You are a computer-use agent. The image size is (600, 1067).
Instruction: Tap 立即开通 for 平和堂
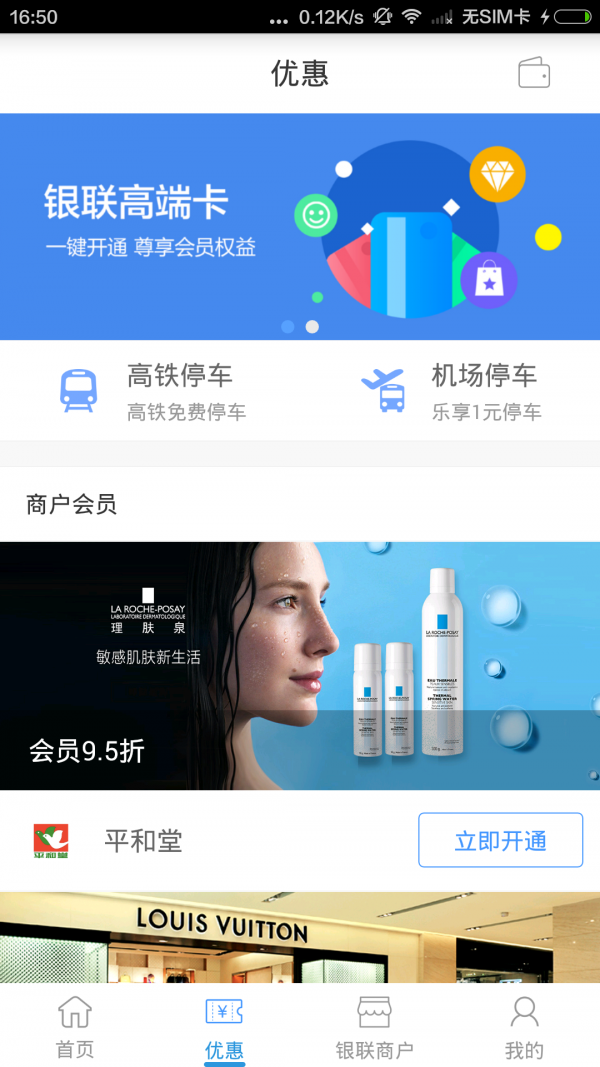tap(500, 840)
